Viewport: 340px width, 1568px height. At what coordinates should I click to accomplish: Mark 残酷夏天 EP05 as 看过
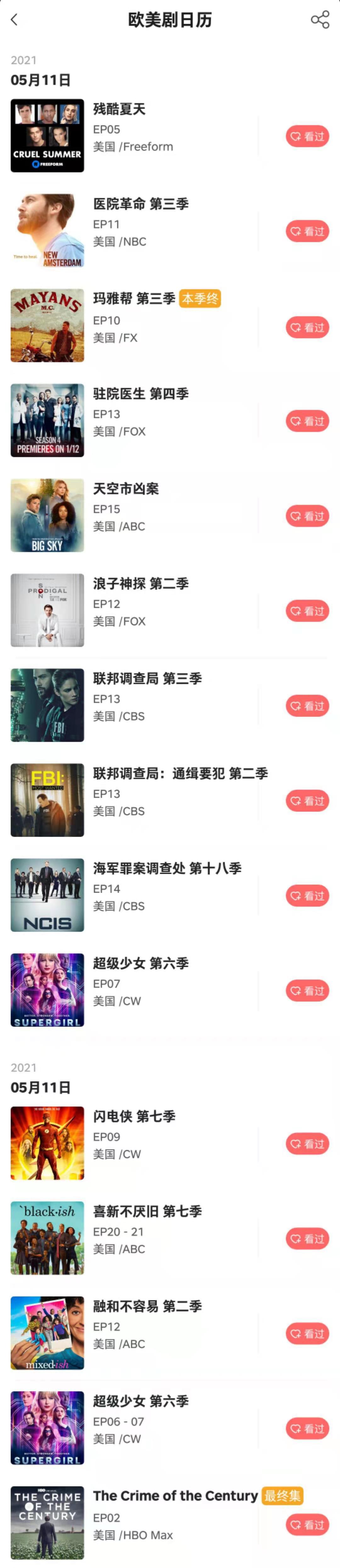tap(307, 136)
